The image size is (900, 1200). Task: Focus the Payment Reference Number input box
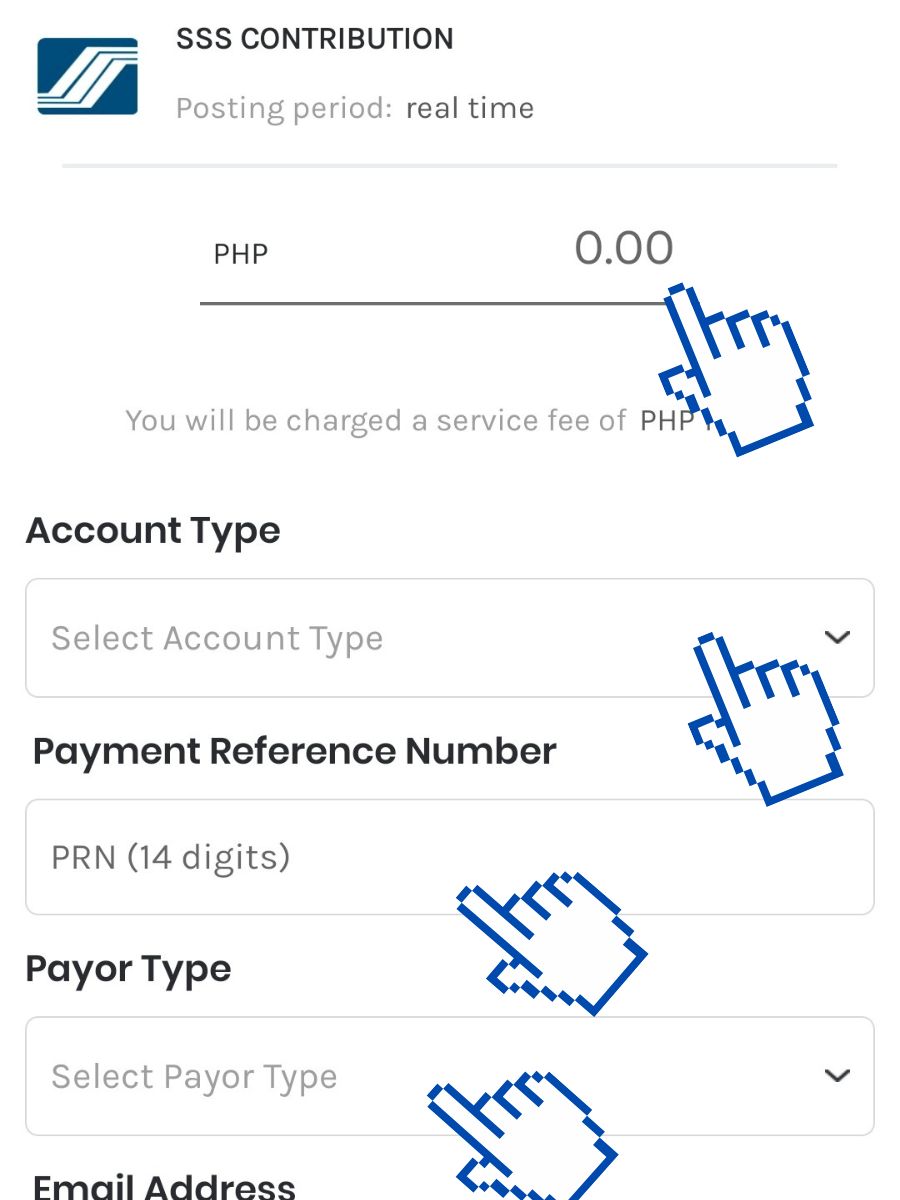click(x=400, y=856)
